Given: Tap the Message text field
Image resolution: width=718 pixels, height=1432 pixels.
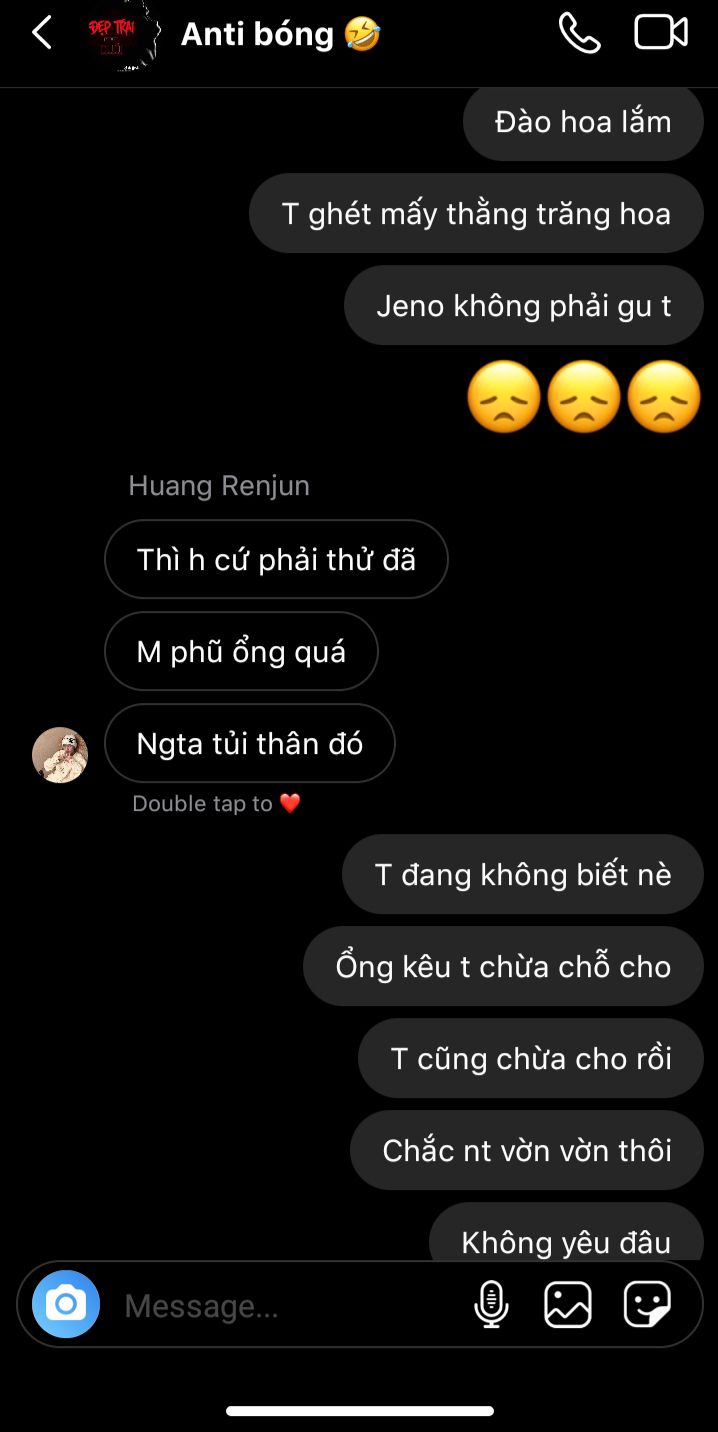Looking at the screenshot, I should pyautogui.click(x=280, y=1306).
